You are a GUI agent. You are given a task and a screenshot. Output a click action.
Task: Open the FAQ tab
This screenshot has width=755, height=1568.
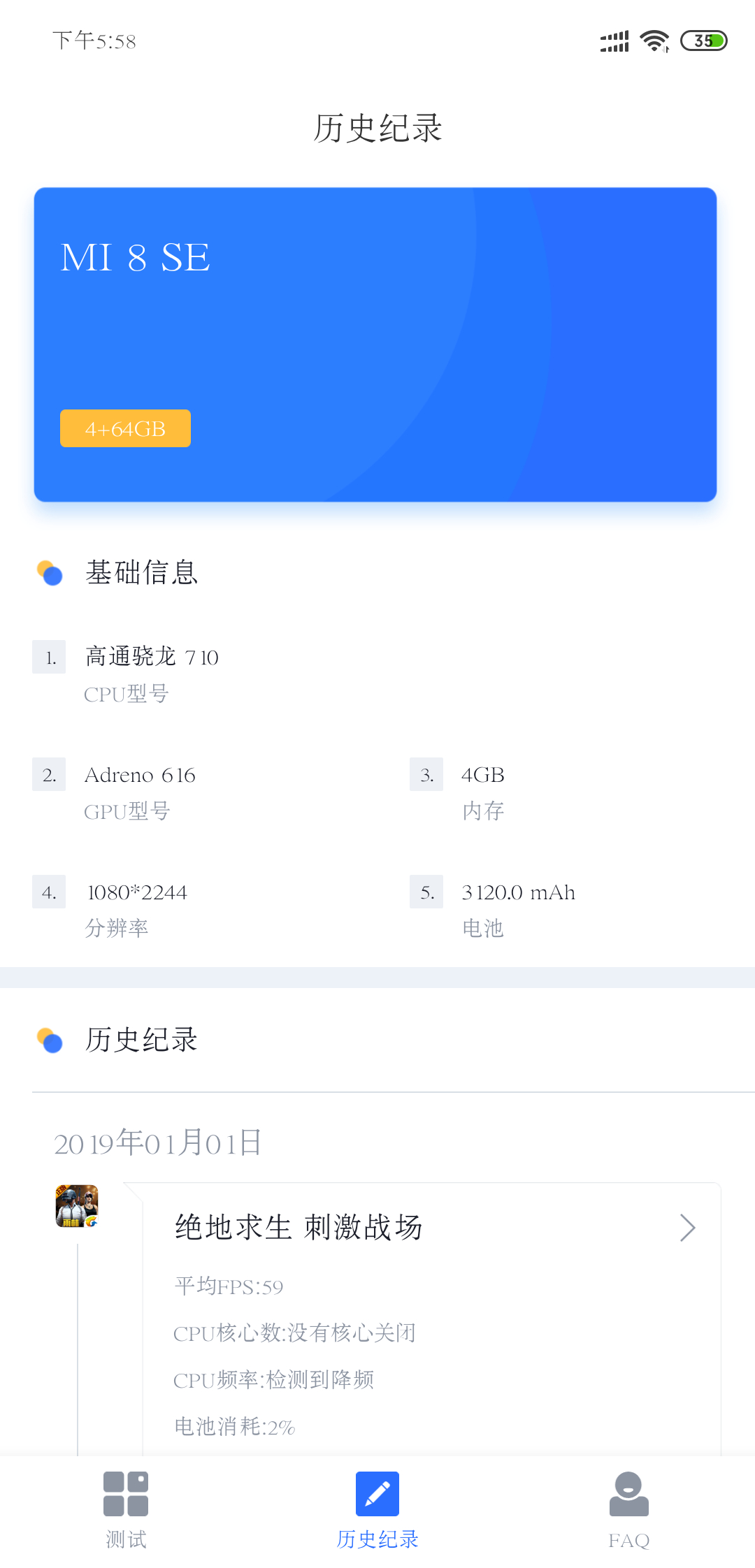(x=628, y=1509)
